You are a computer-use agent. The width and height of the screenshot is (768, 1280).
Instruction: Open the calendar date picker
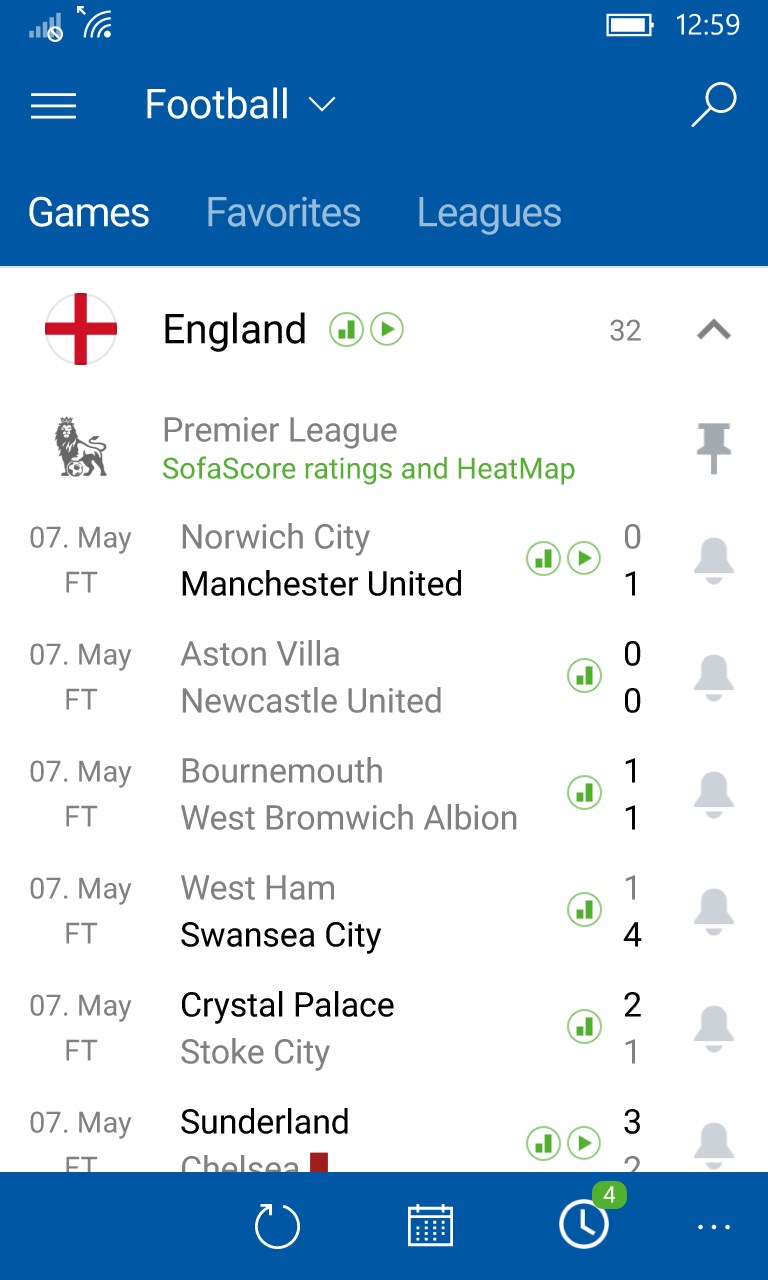click(x=430, y=1226)
